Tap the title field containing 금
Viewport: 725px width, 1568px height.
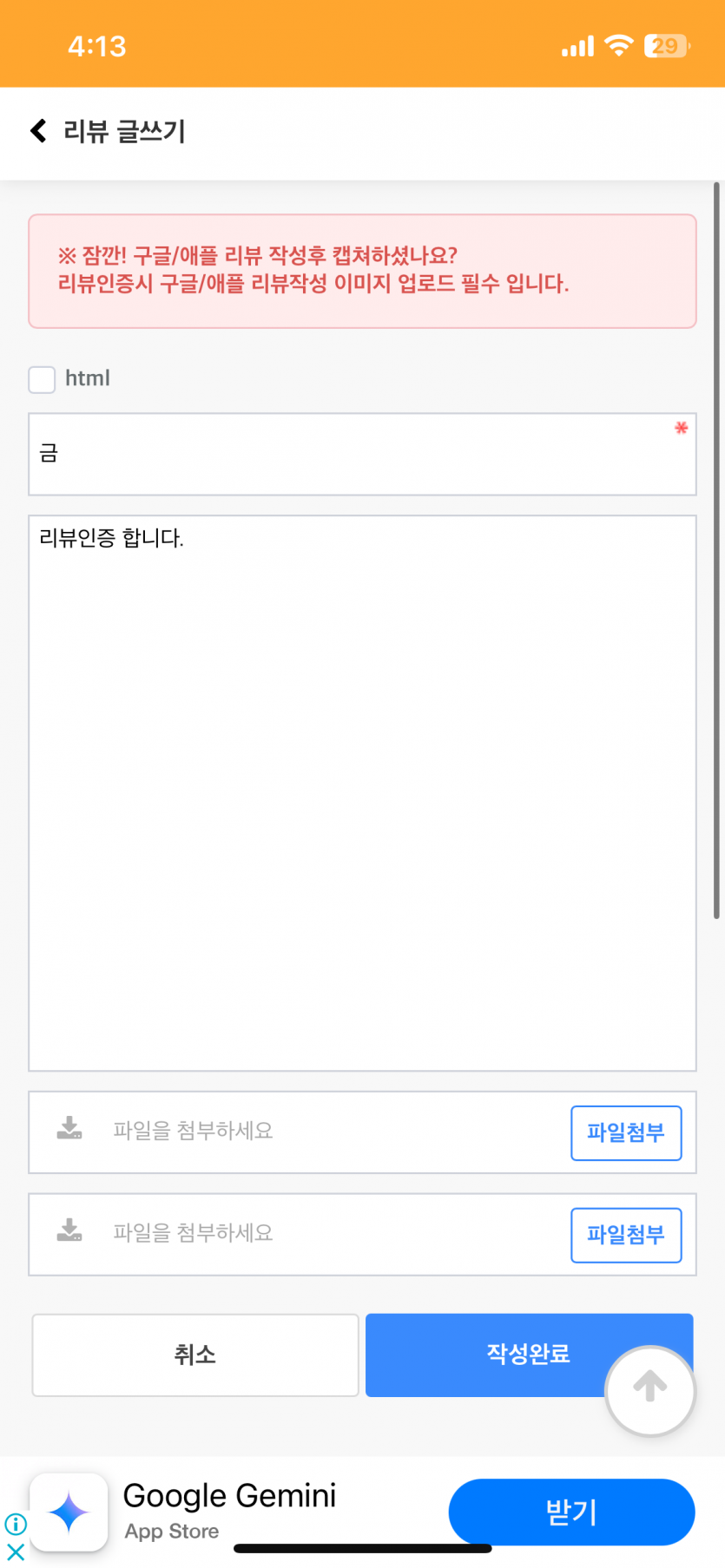(362, 454)
